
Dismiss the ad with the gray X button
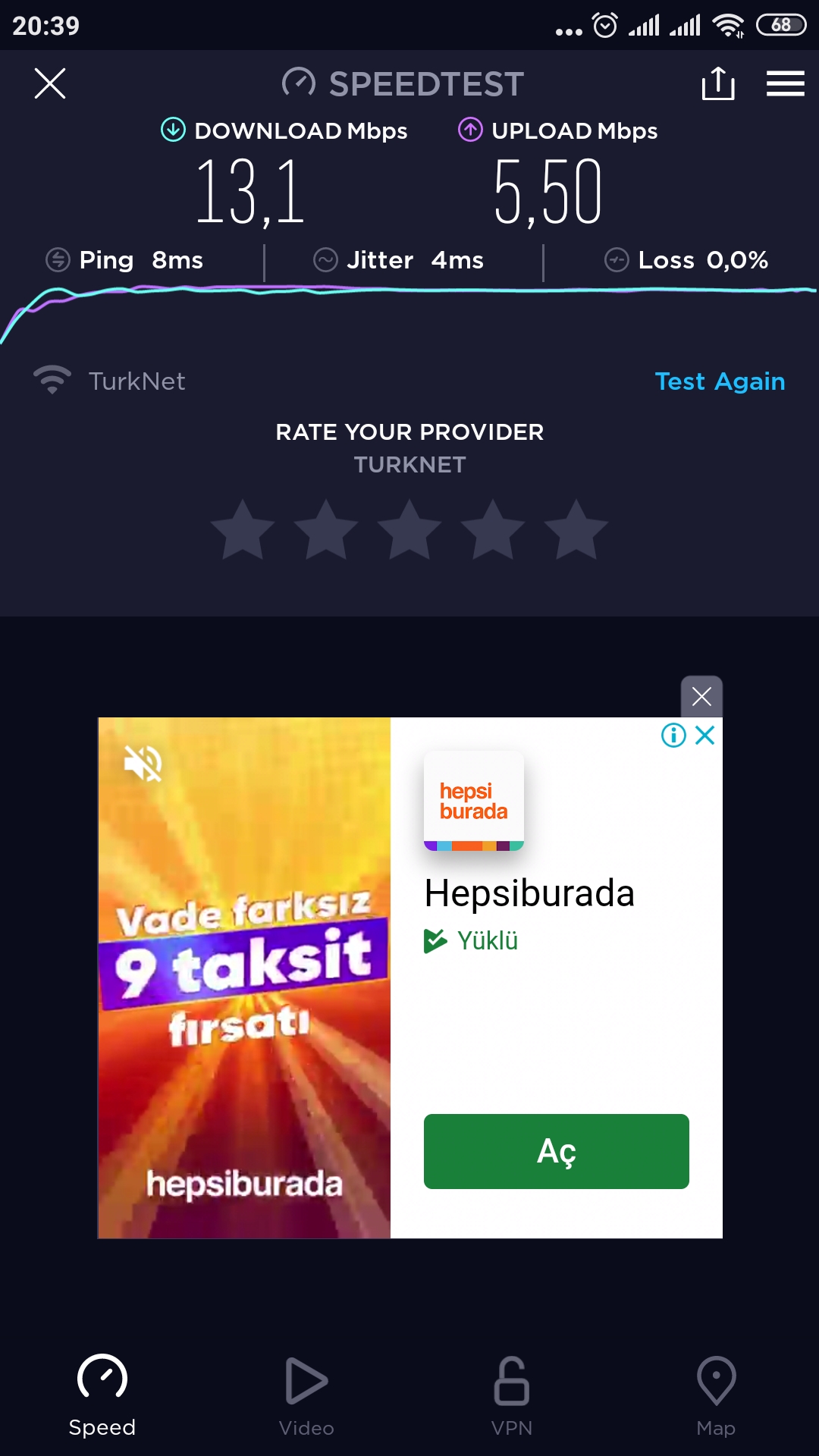(x=701, y=696)
